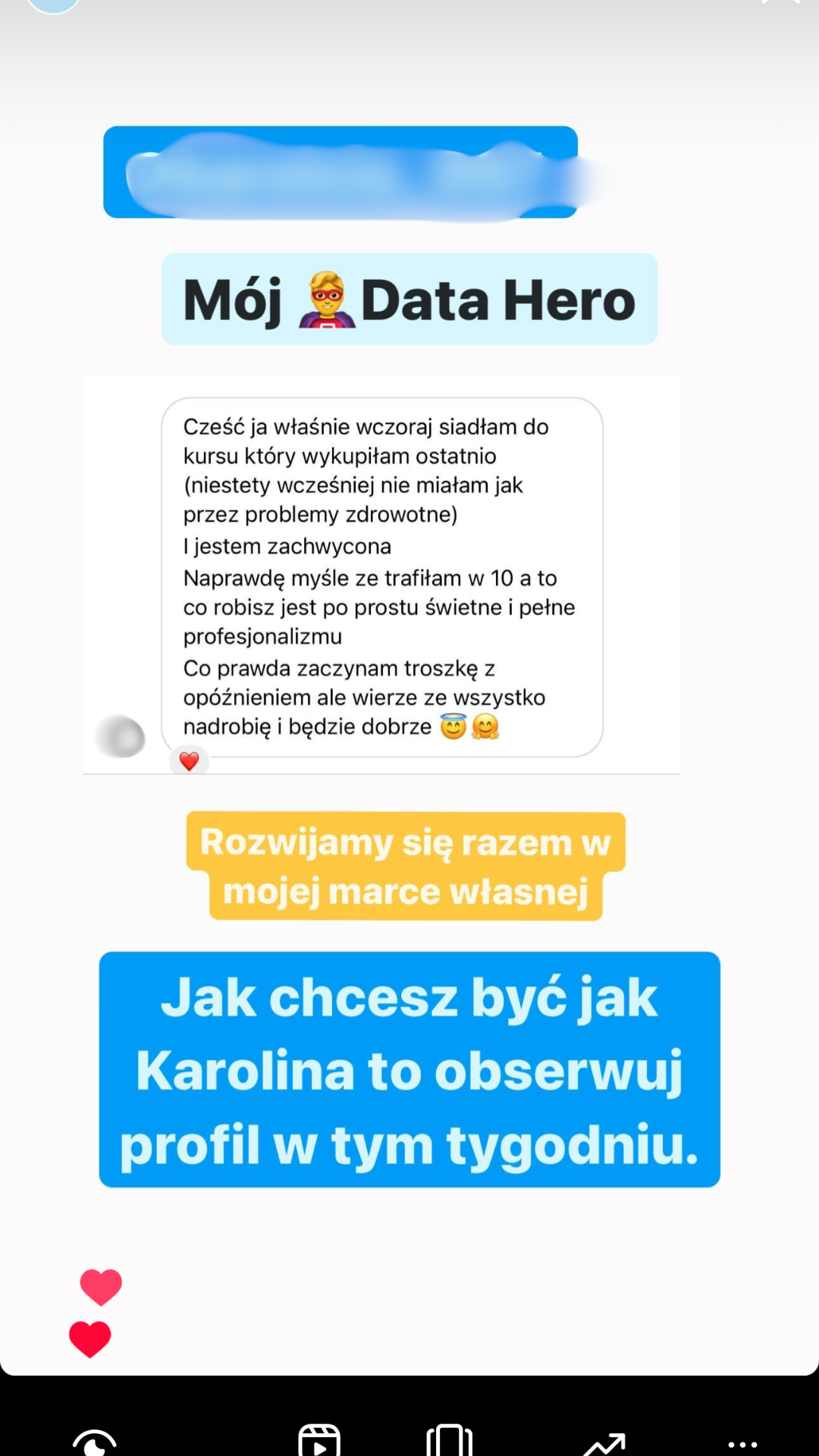Viewport: 819px width, 1456px height.
Task: Open the profile avatar at story top
Action: pyautogui.click(x=53, y=5)
